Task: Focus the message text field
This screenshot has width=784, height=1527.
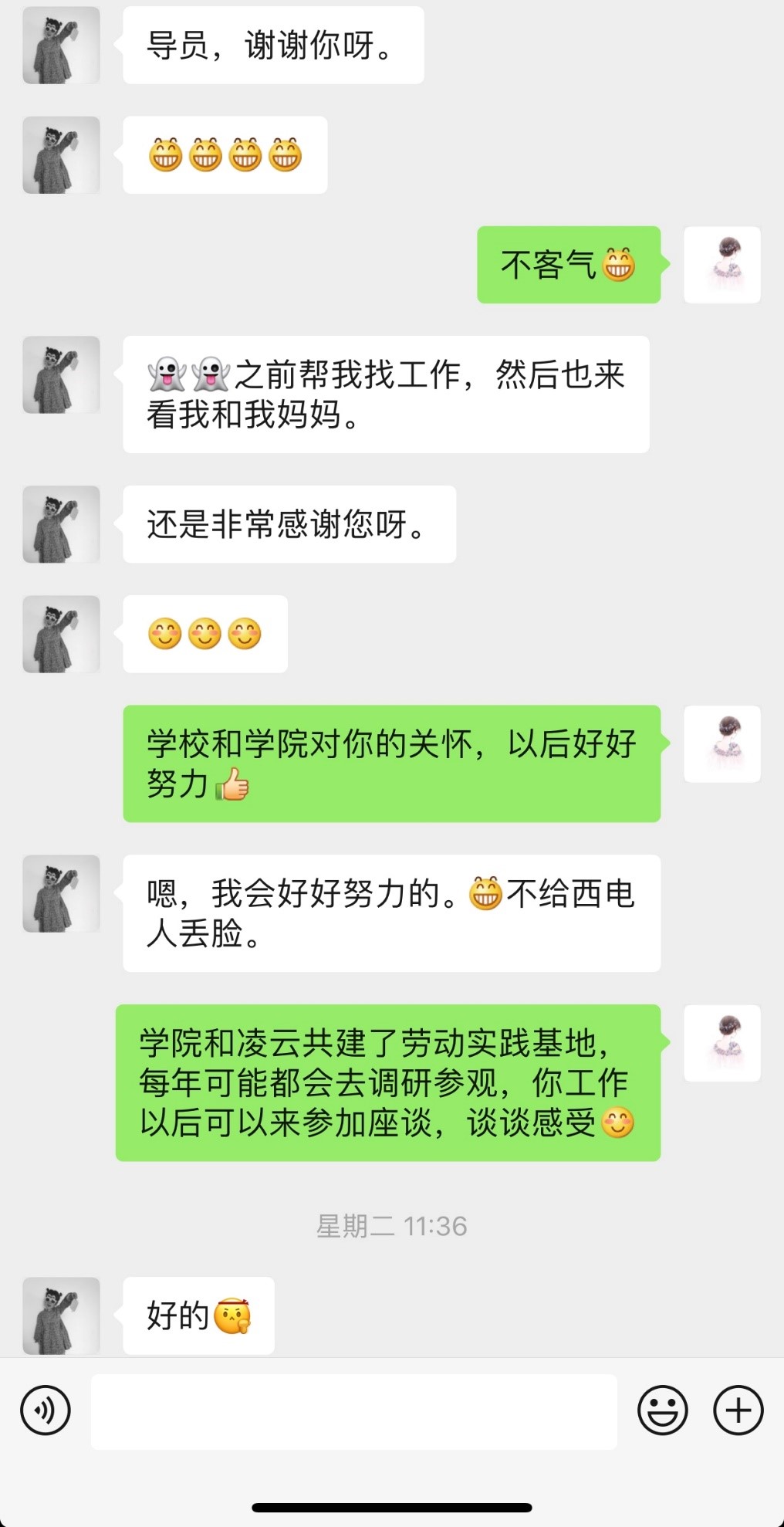Action: pos(353,1411)
